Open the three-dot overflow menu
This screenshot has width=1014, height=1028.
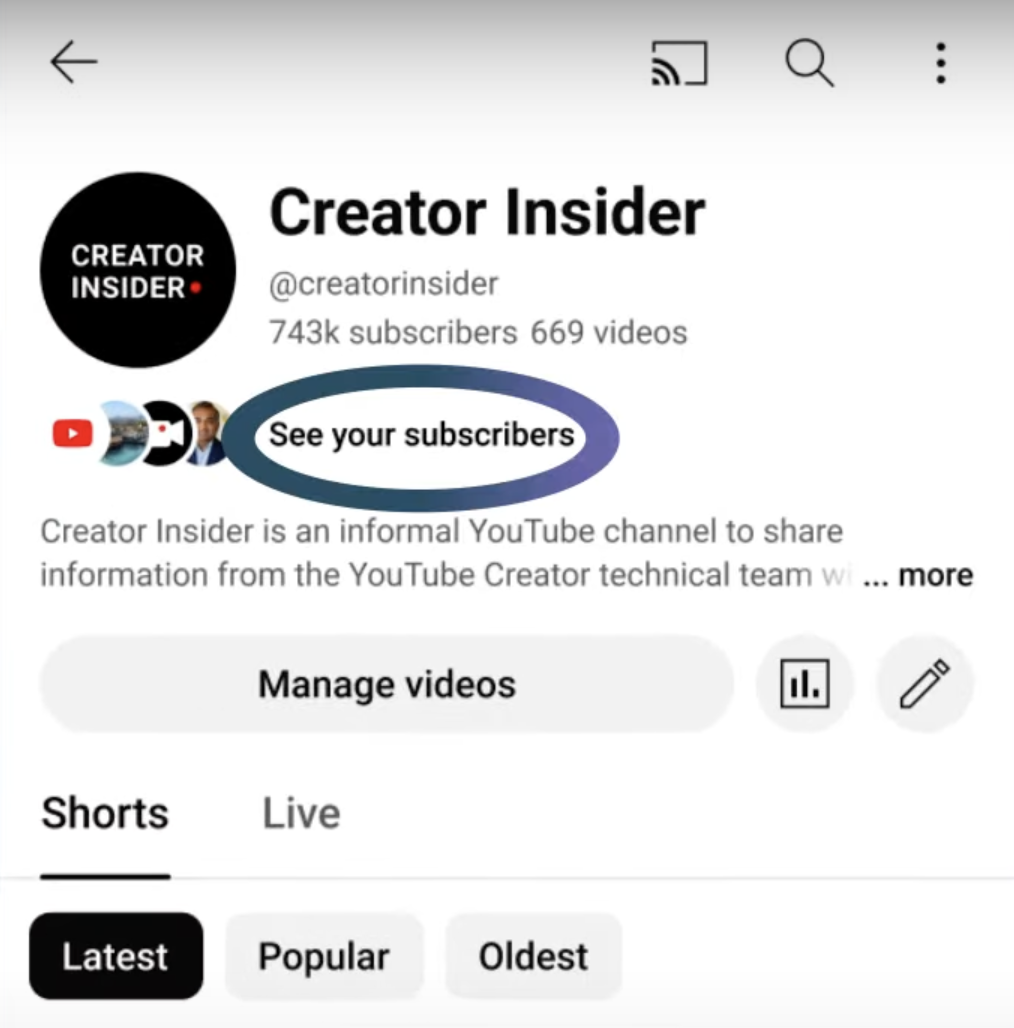coord(940,64)
